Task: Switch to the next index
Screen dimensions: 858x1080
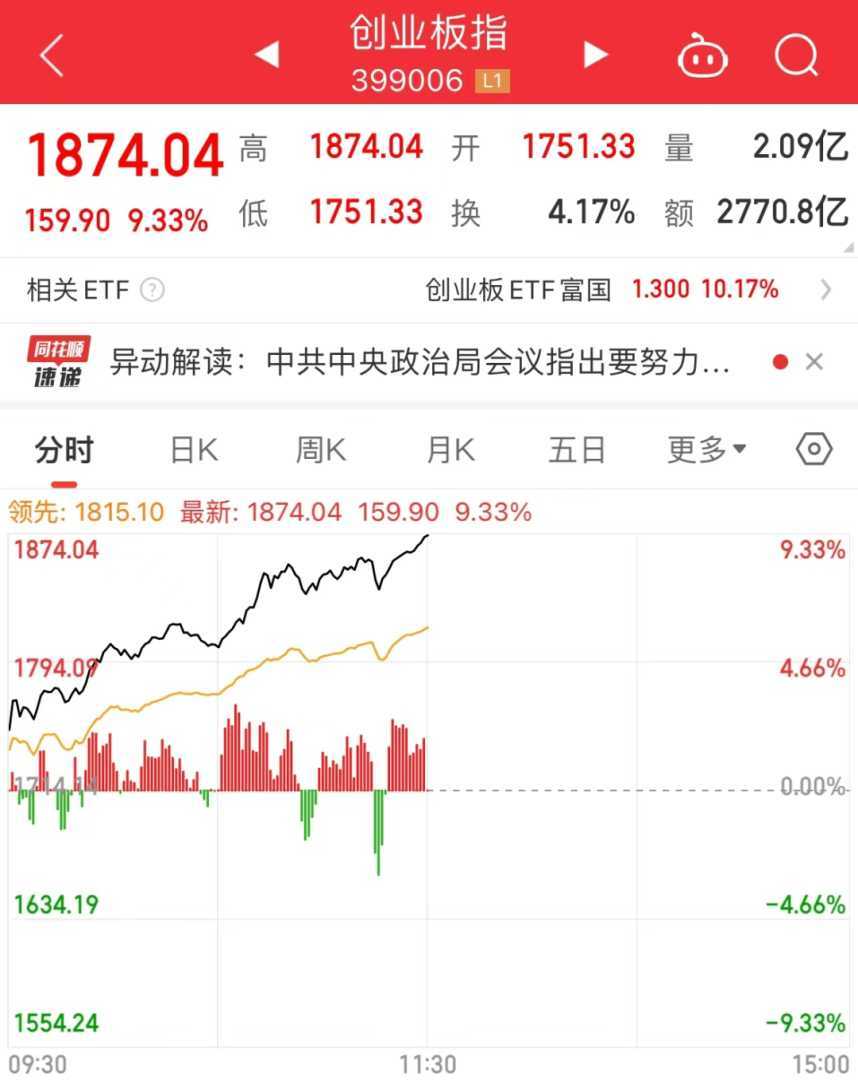Action: 596,55
